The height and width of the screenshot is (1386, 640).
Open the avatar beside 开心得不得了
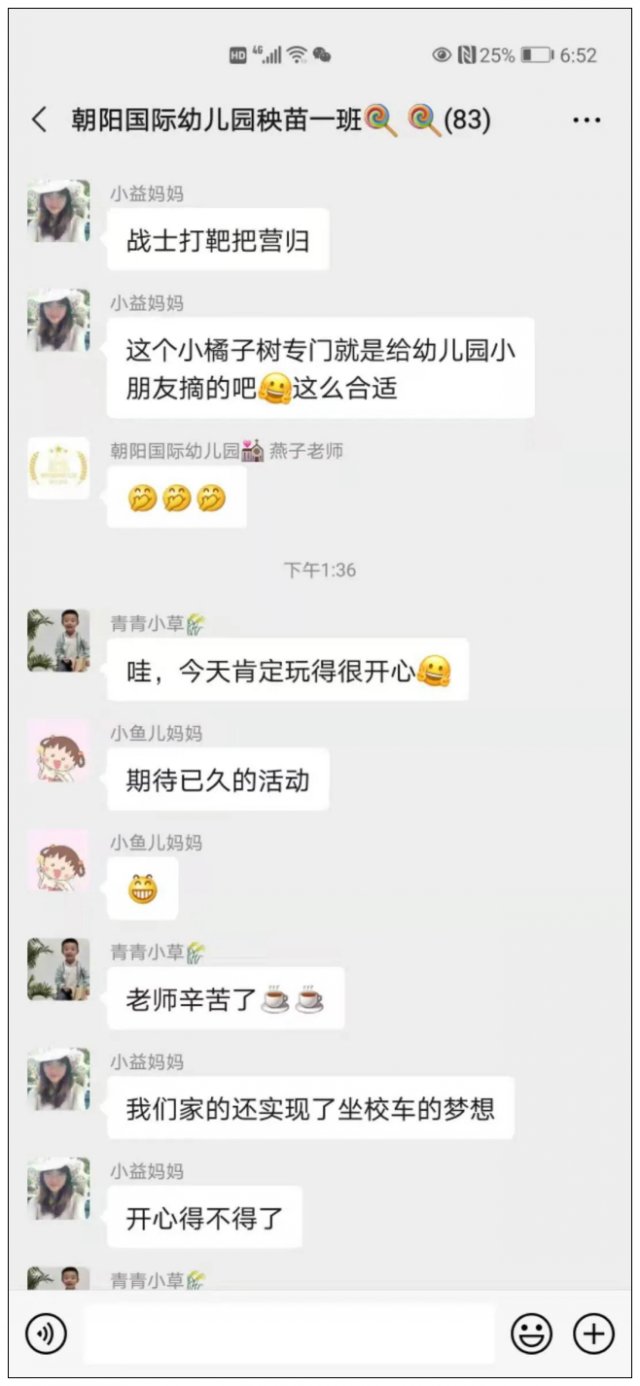click(x=58, y=1188)
